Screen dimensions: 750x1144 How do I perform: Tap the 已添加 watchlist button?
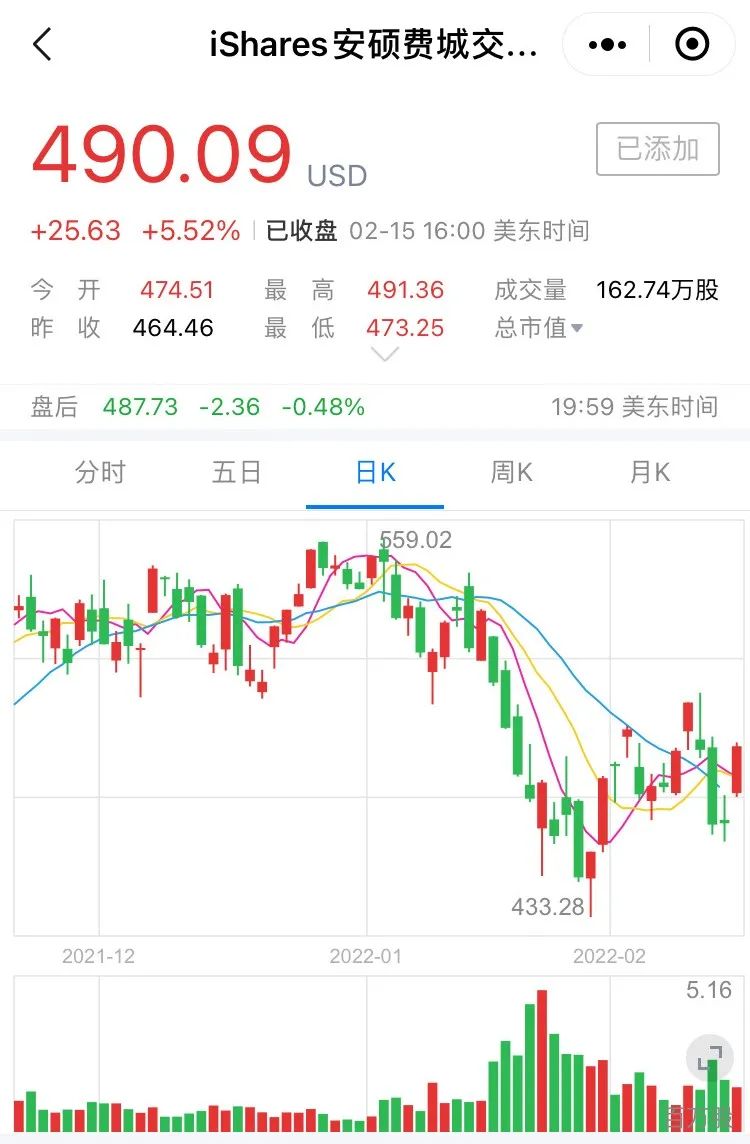click(657, 149)
